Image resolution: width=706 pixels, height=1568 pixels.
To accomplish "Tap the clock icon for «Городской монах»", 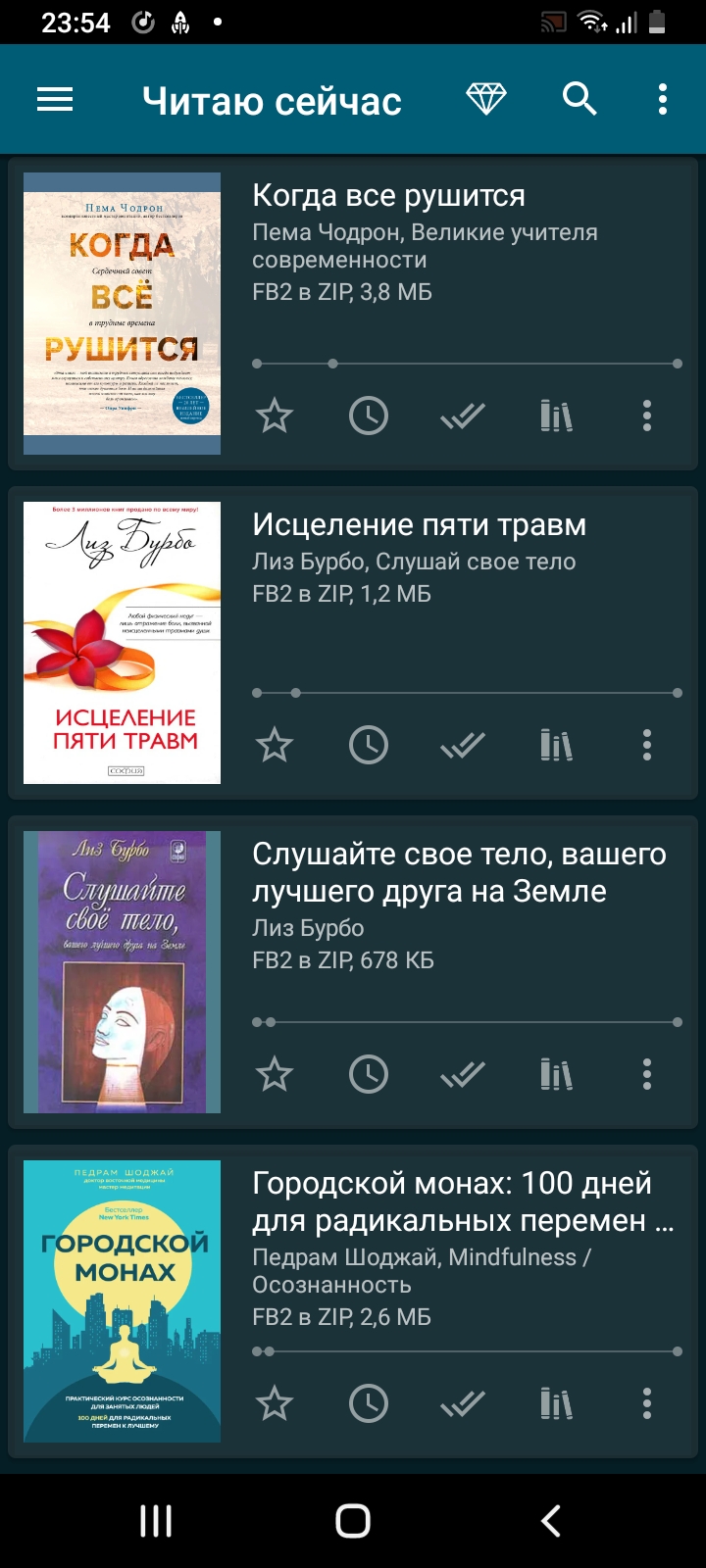I will (x=369, y=1404).
